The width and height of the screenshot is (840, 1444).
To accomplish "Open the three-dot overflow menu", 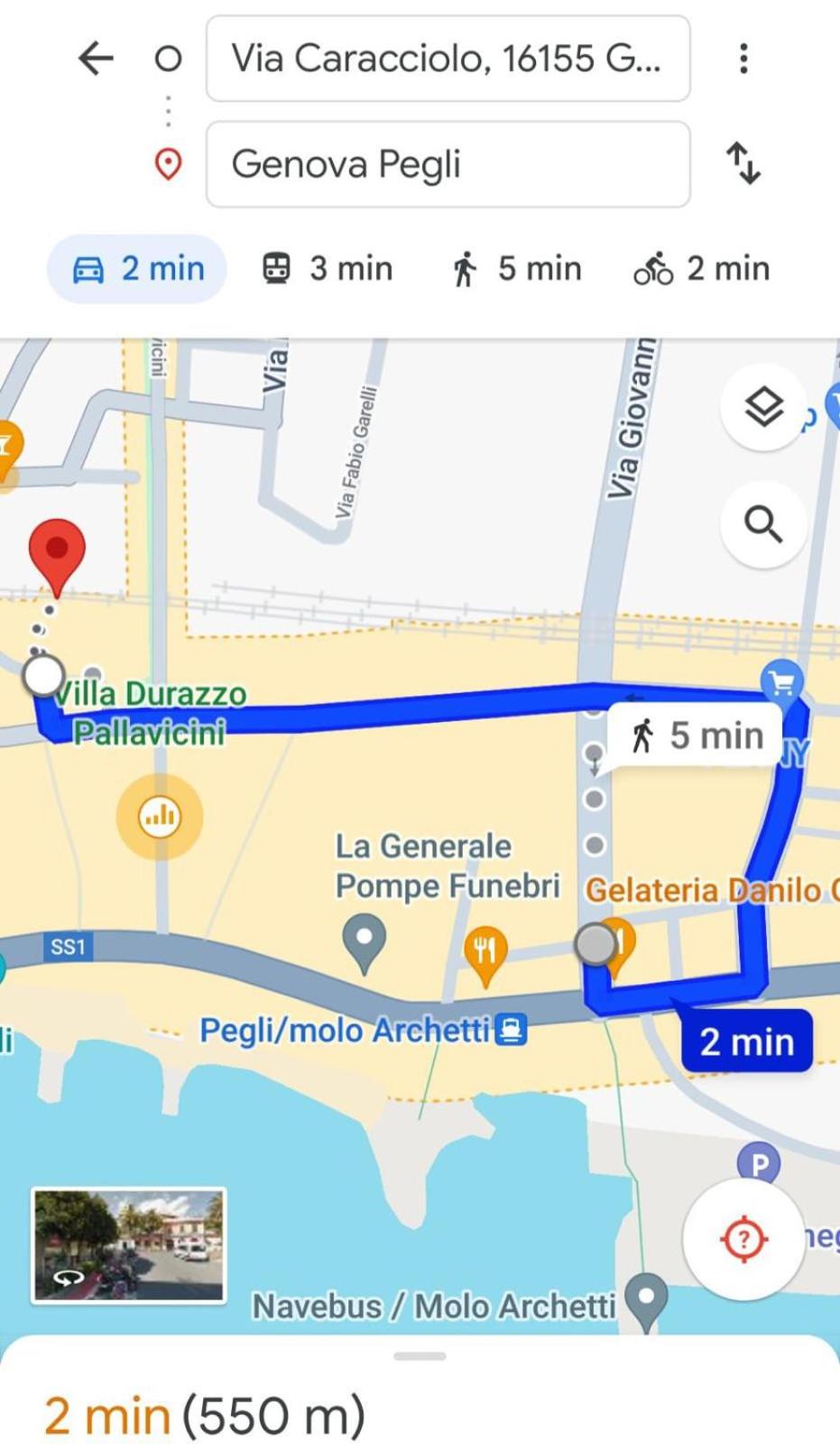I will point(743,59).
